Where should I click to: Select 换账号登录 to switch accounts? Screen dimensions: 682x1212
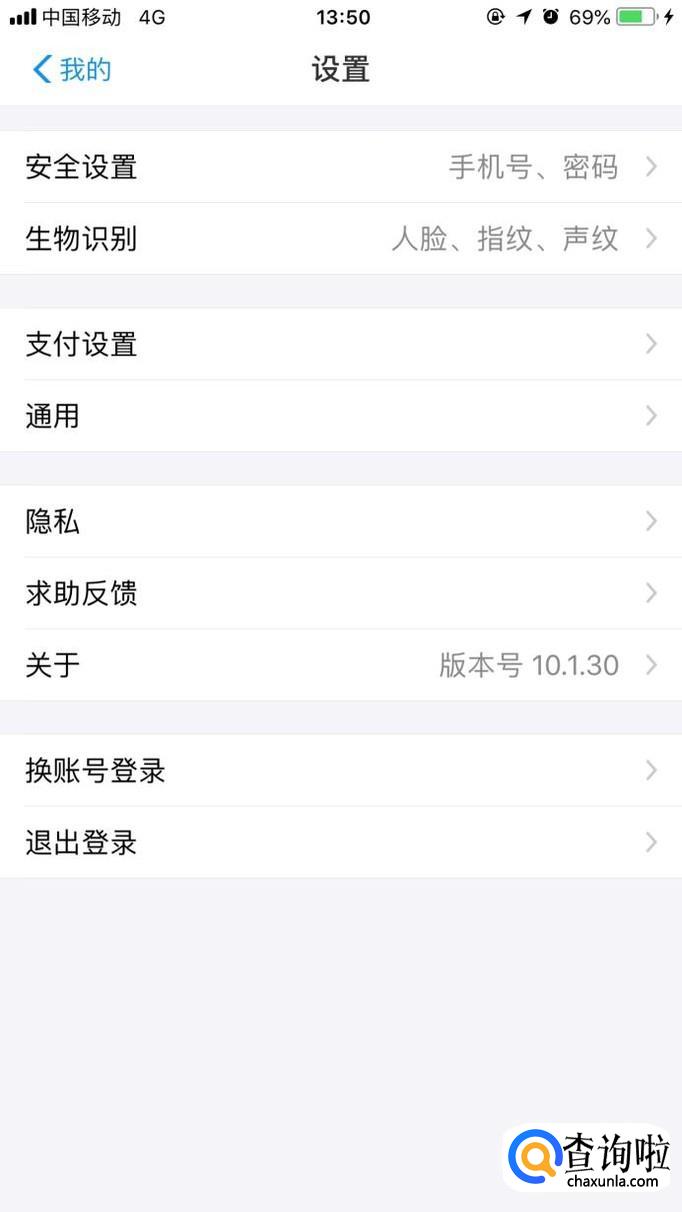tap(340, 770)
